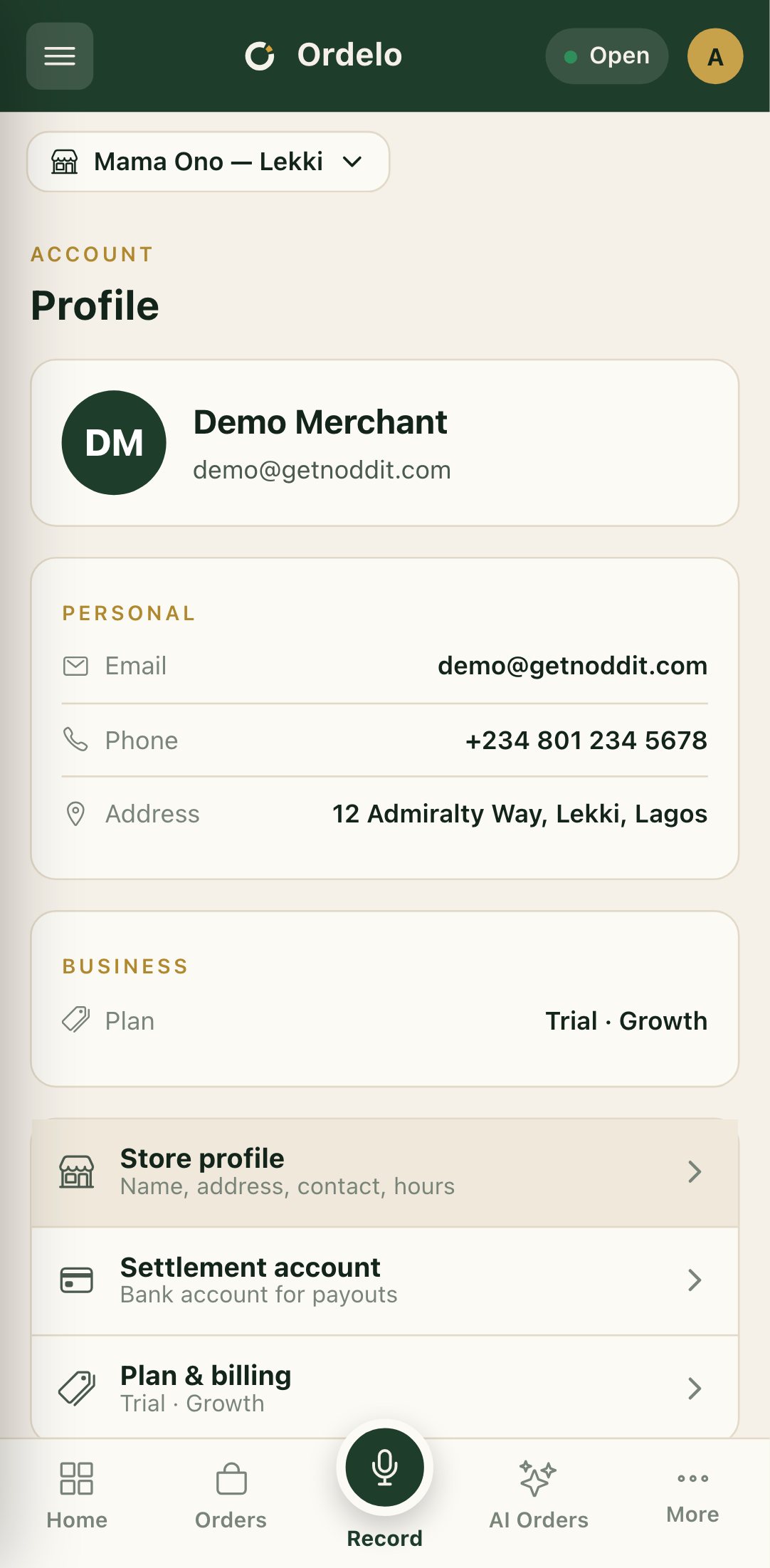
Task: Tap the Record microphone button
Action: click(385, 1467)
